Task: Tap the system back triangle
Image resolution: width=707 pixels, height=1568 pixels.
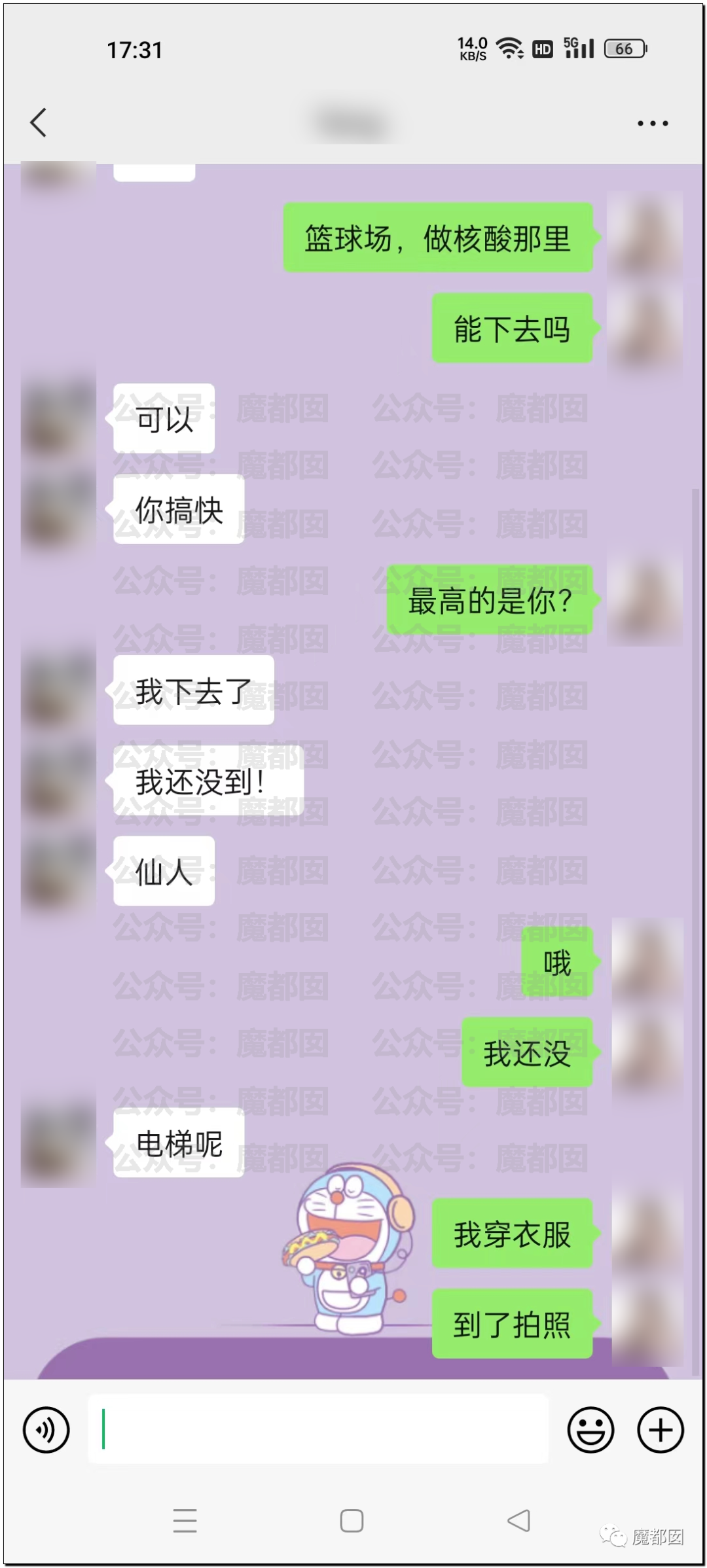Action: pyautogui.click(x=519, y=1520)
